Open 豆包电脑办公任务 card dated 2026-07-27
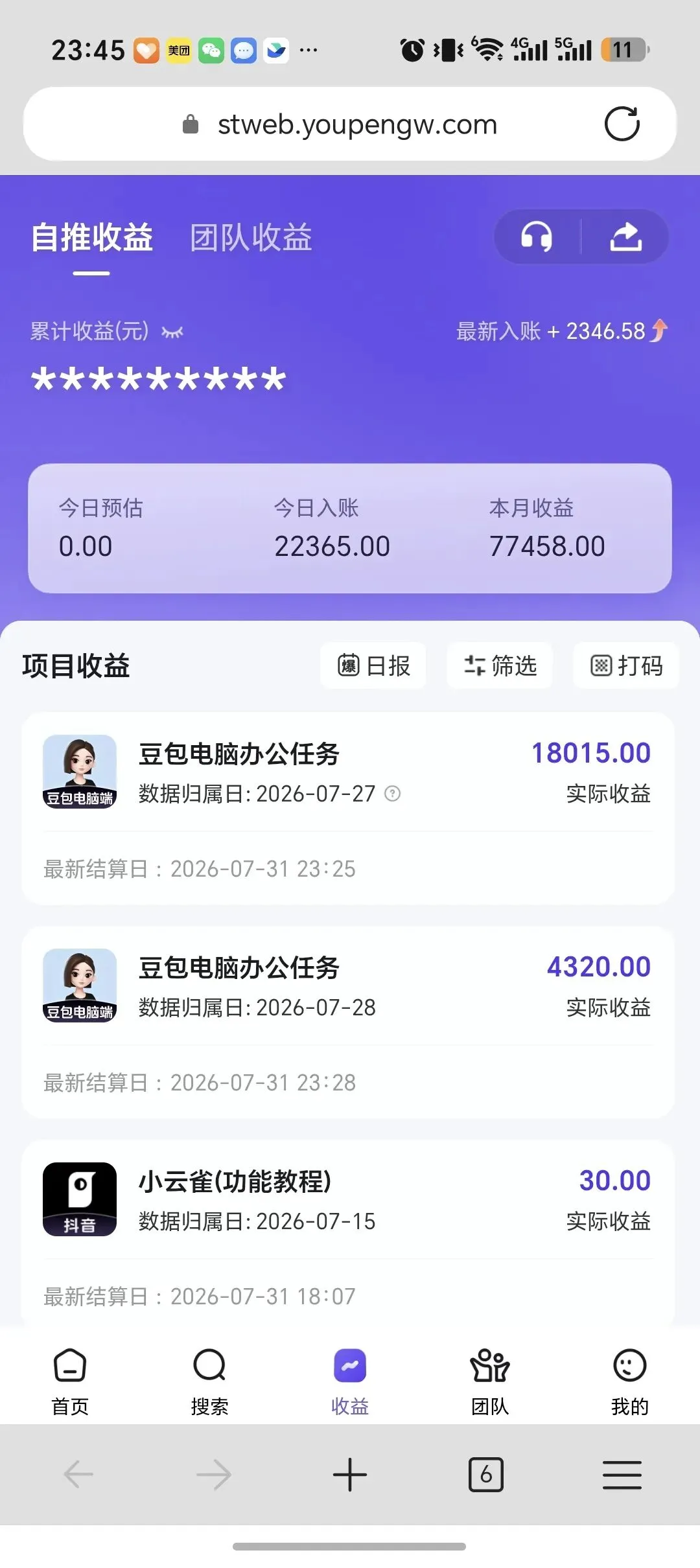700x1568 pixels. 348,808
